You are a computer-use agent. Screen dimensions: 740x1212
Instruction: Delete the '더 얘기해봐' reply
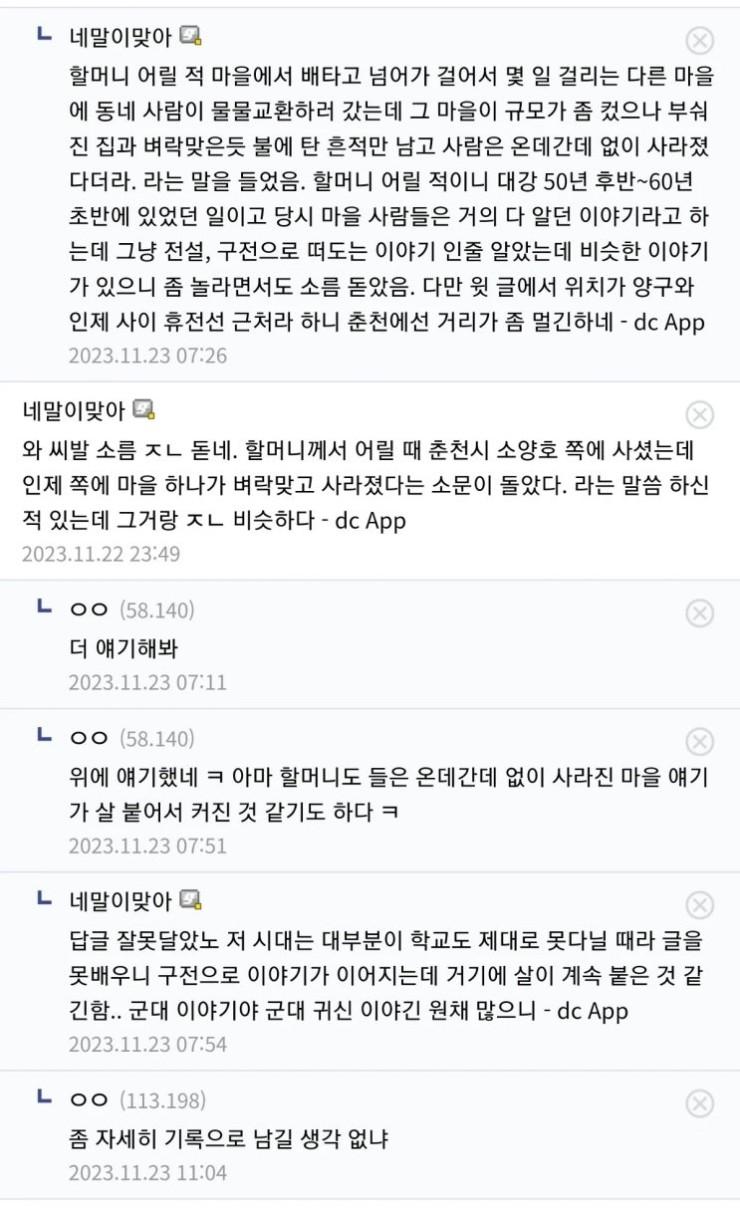click(x=700, y=613)
